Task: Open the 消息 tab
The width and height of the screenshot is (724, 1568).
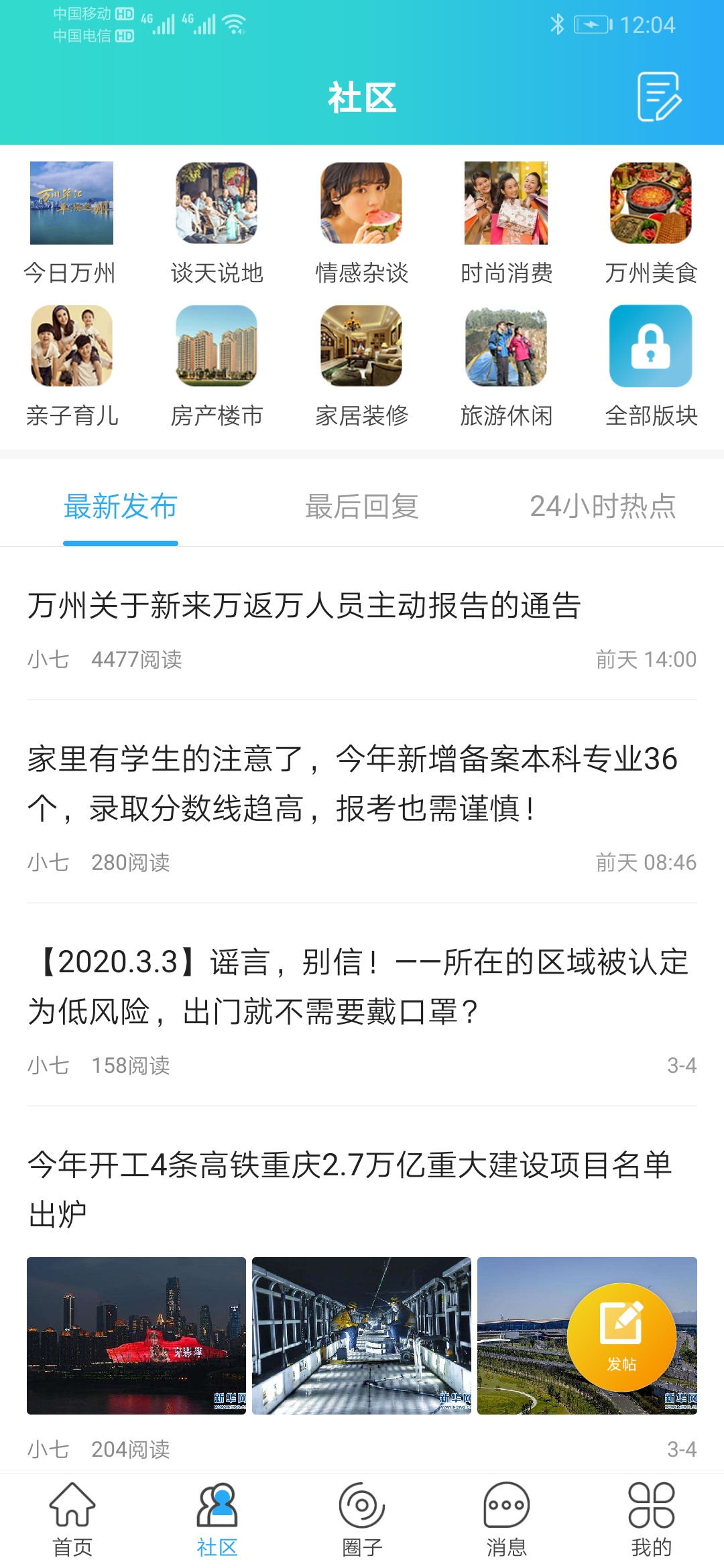Action: click(507, 1519)
